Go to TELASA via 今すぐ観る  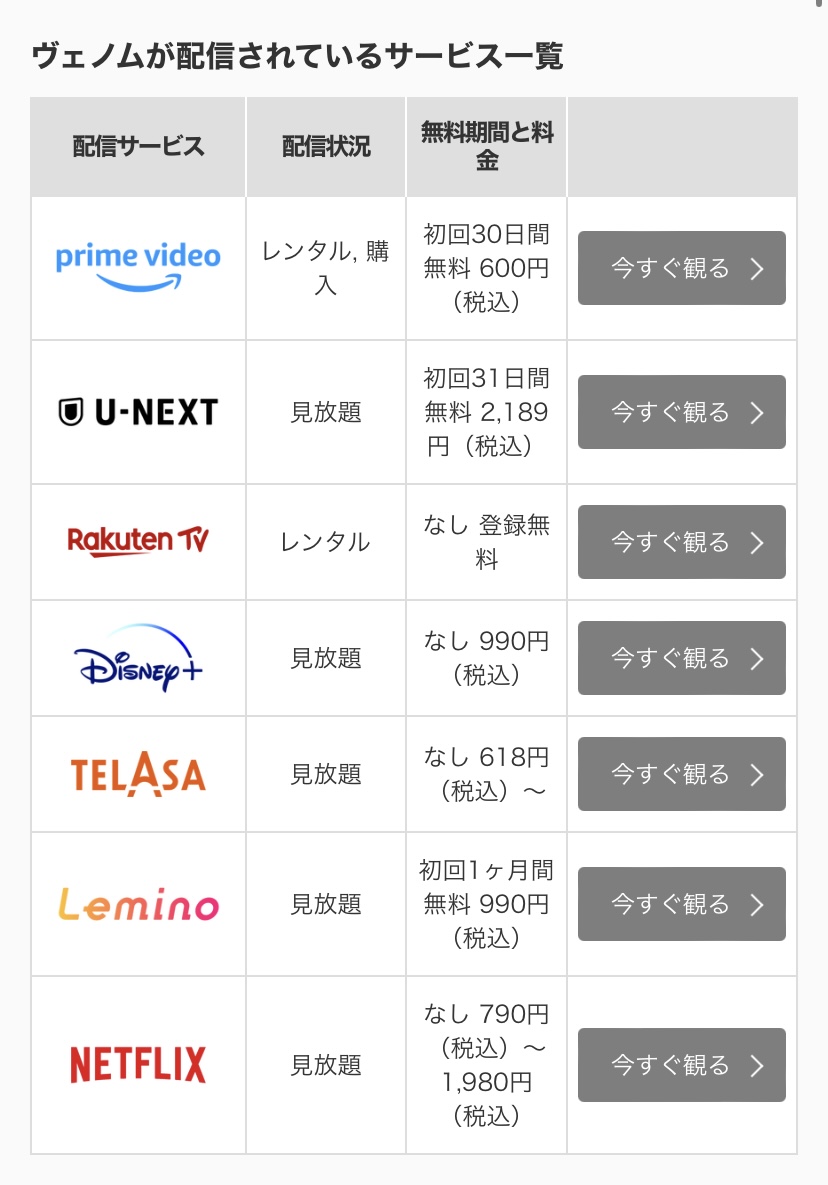point(681,774)
